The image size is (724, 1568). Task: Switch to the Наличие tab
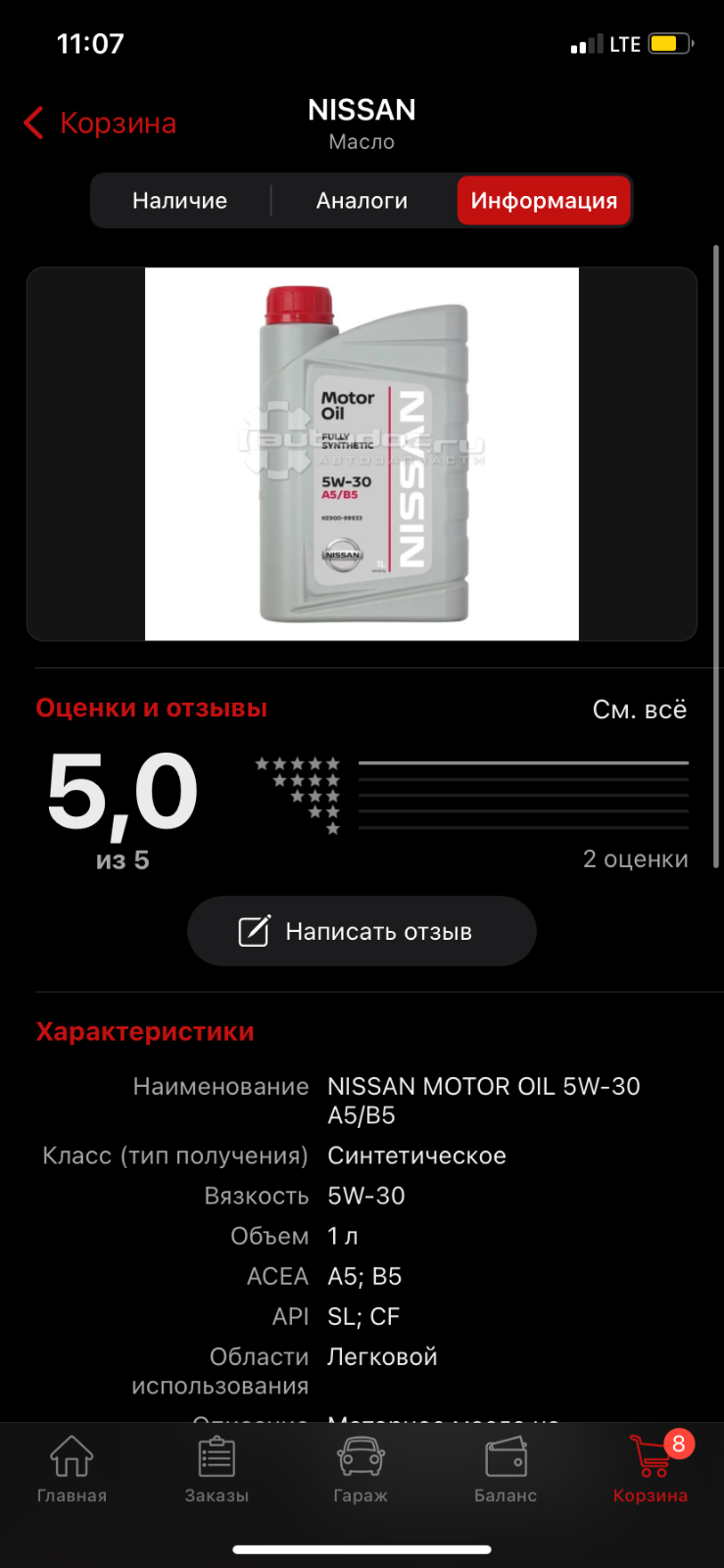click(x=180, y=201)
